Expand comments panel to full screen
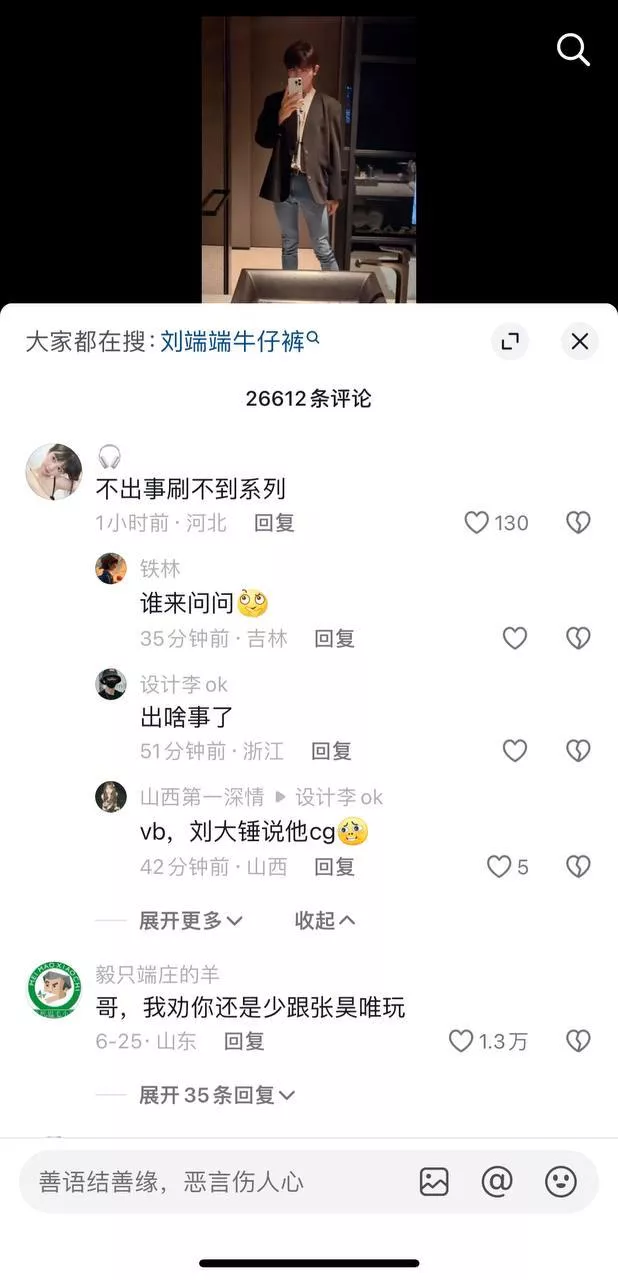Screen dimensions: 618x1280 click(x=510, y=341)
